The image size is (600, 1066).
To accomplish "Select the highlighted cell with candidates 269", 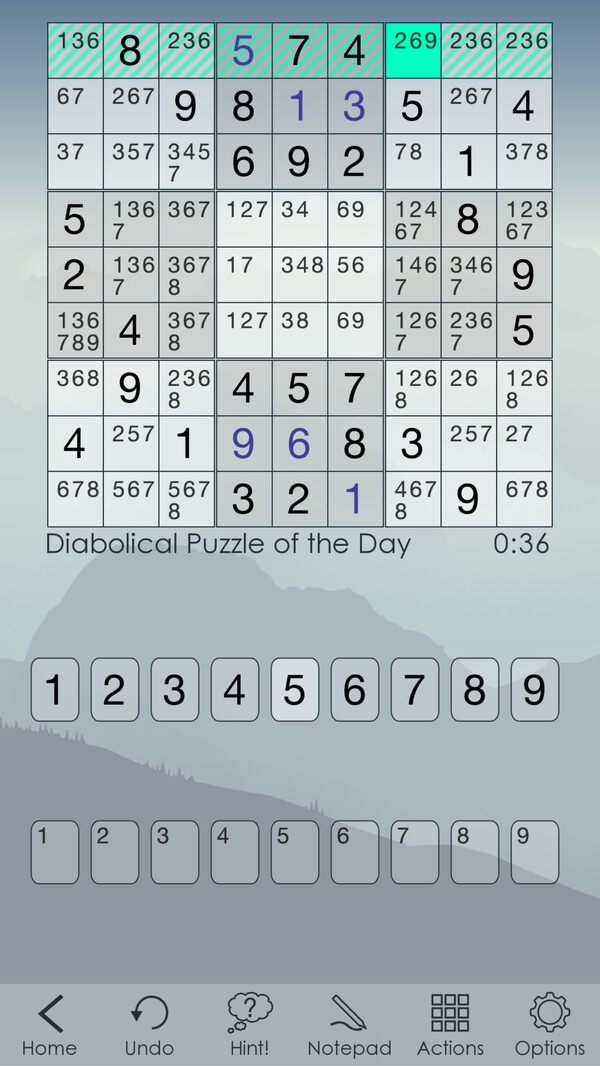I will pos(413,50).
